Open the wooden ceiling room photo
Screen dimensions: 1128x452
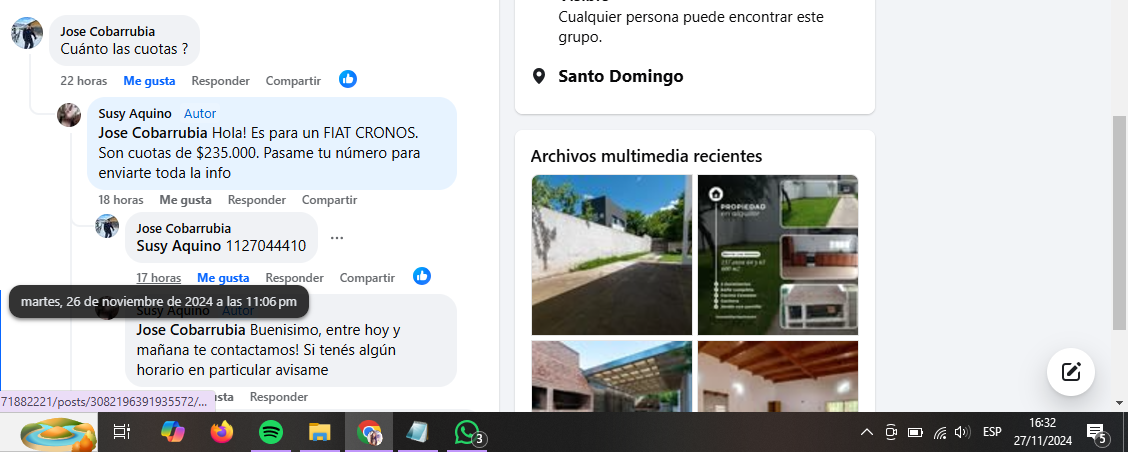pyautogui.click(x=777, y=376)
